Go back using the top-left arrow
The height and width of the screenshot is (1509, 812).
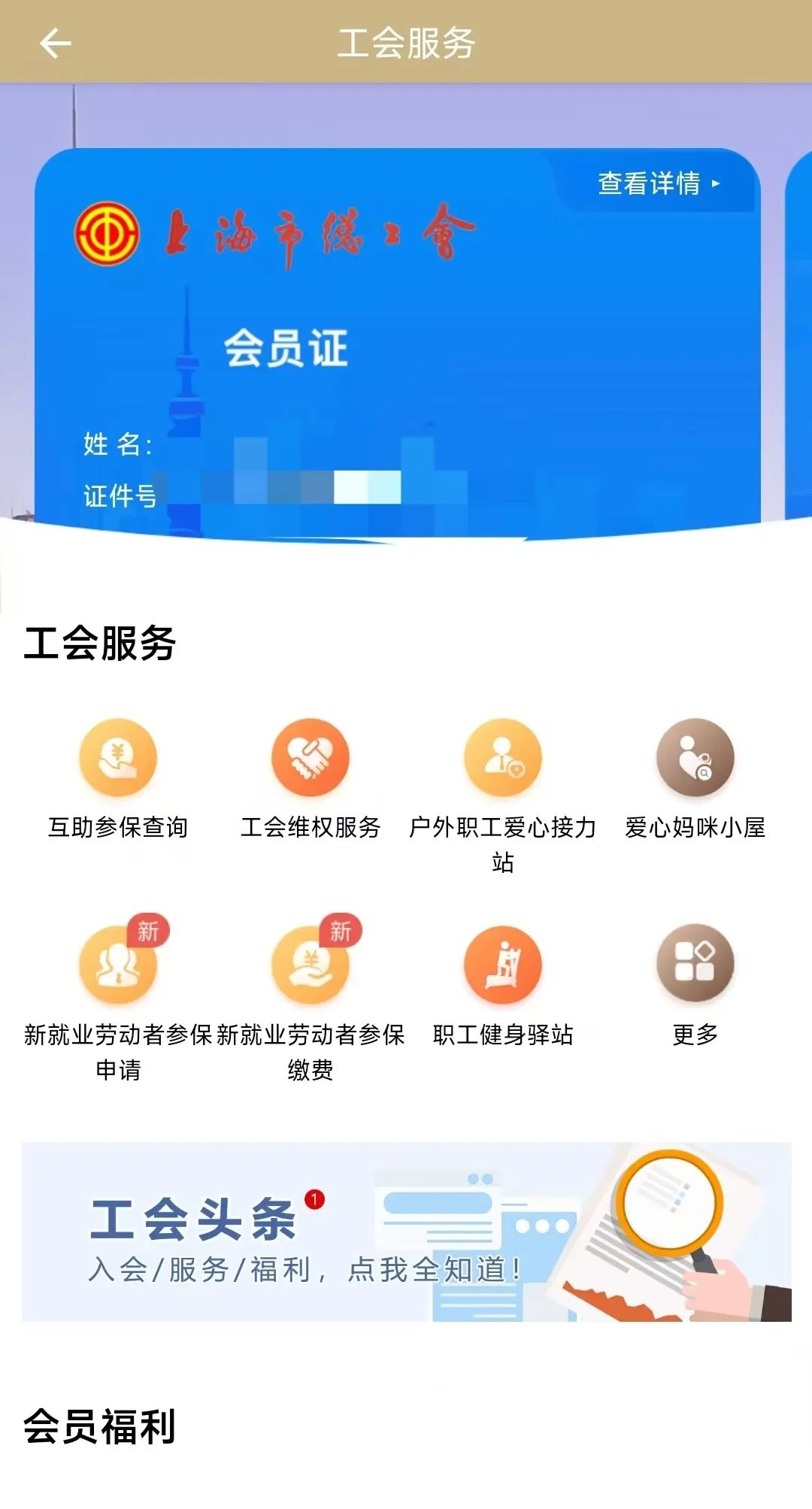click(55, 43)
